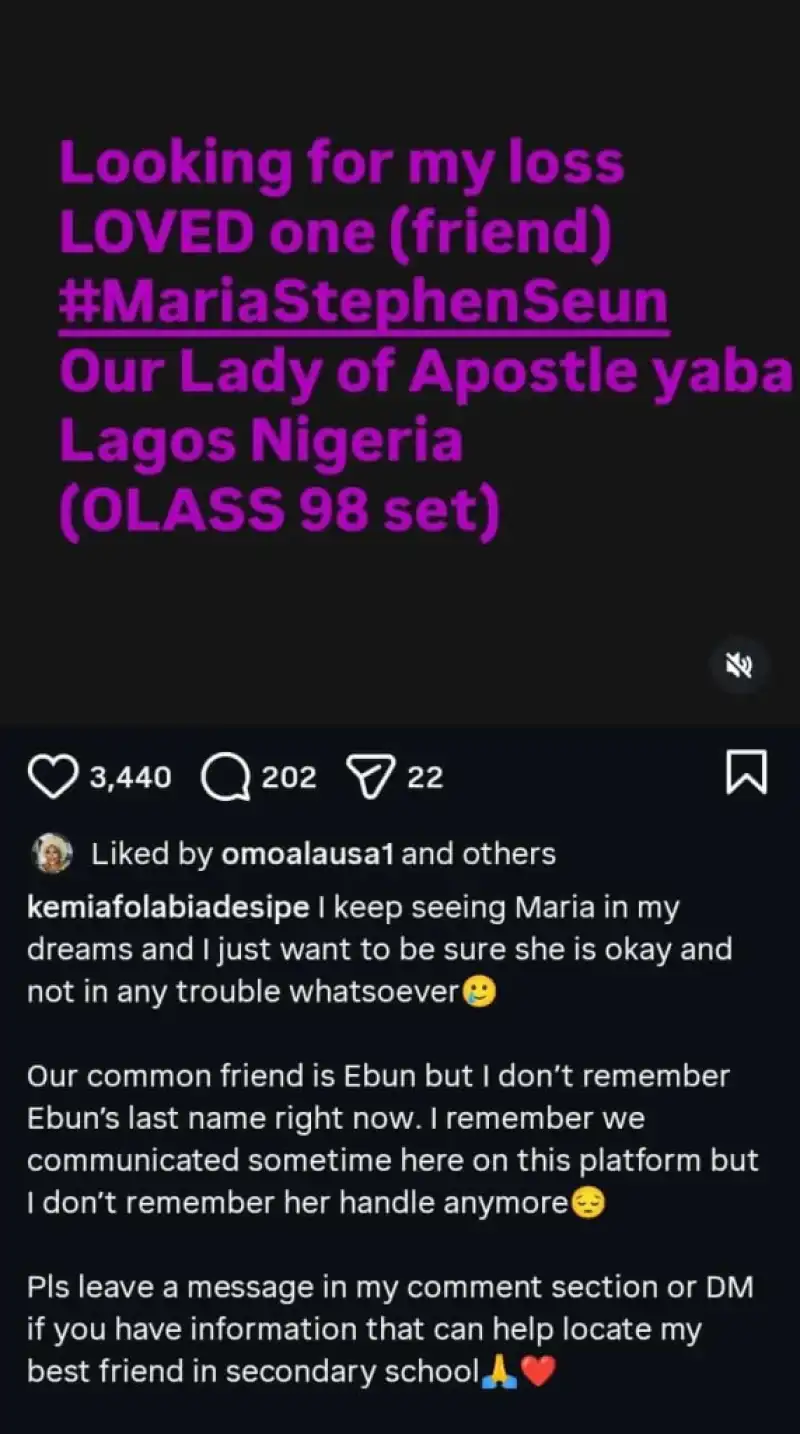The height and width of the screenshot is (1434, 800).
Task: Open the comments bubble icon
Action: 224,777
